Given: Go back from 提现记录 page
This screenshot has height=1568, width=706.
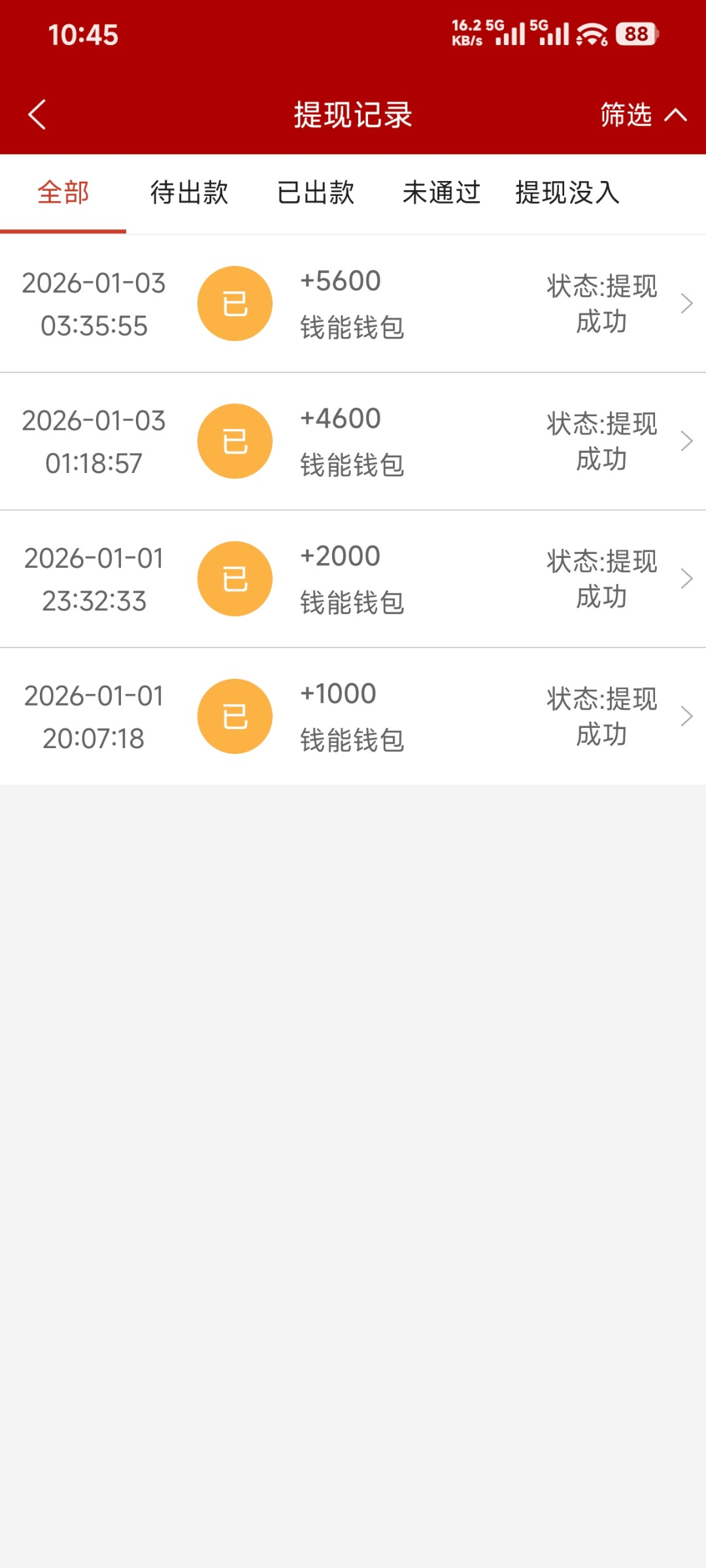Looking at the screenshot, I should tap(37, 115).
